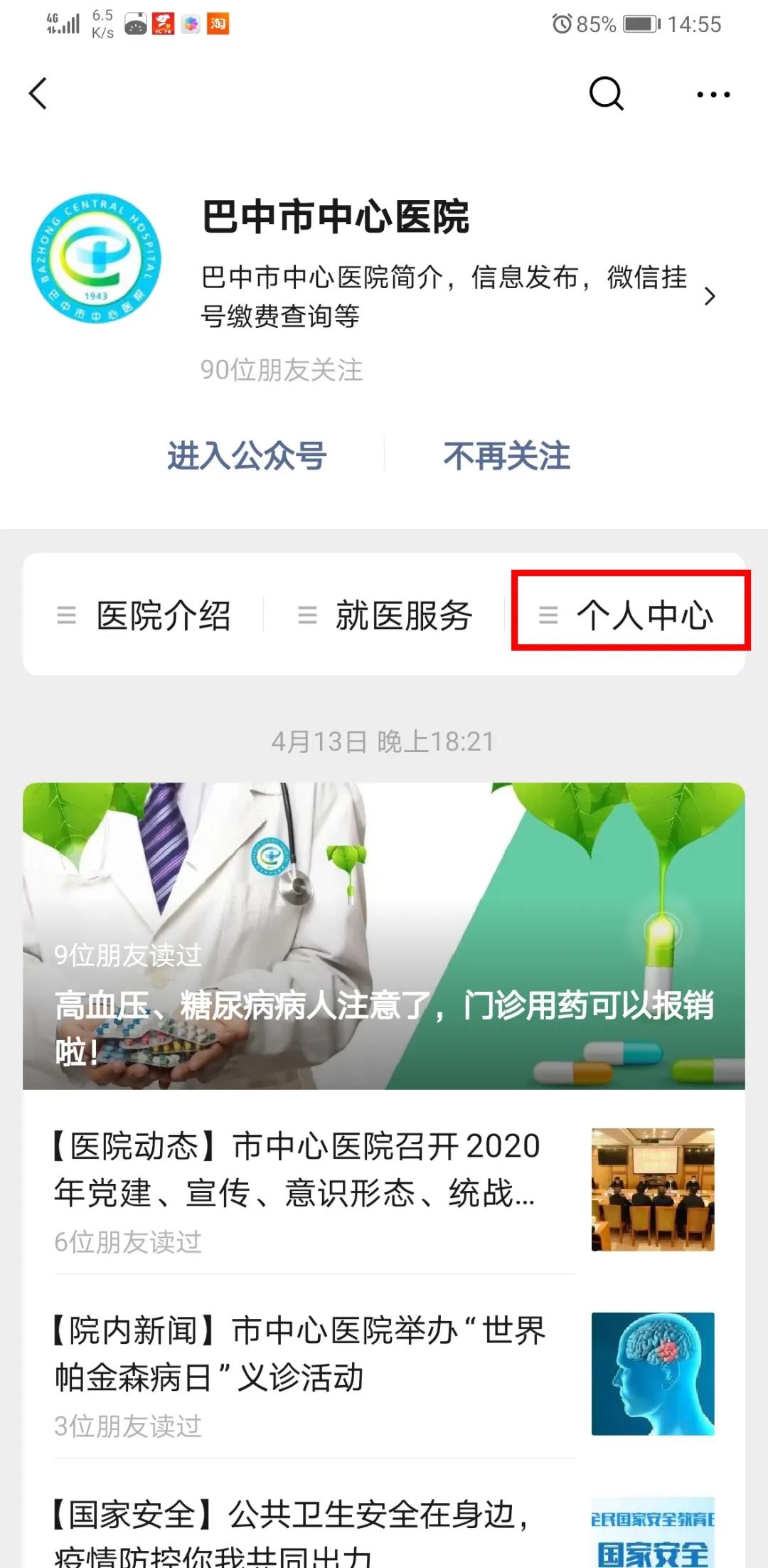Open the search icon
Image resolution: width=768 pixels, height=1568 pixels.
tap(606, 93)
